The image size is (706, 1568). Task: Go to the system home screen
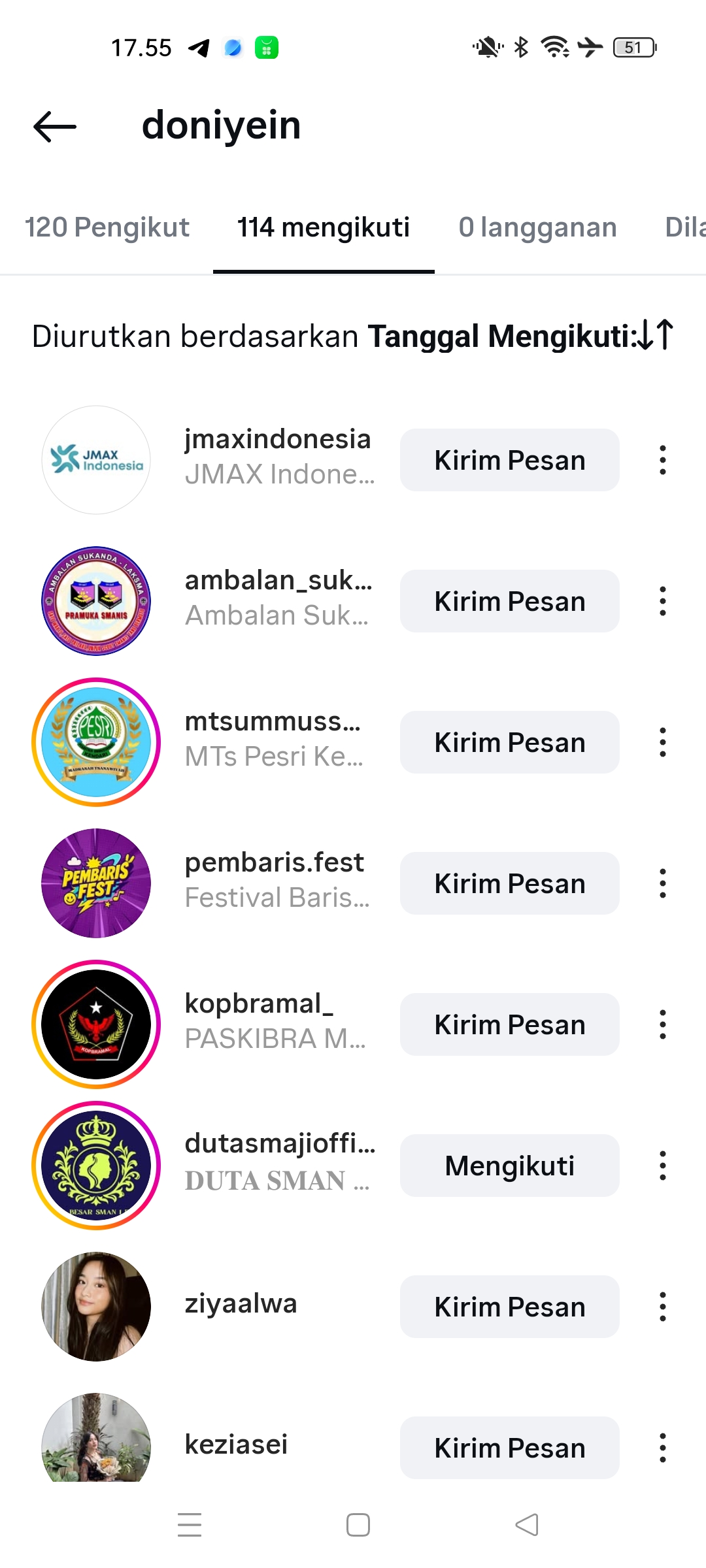(358, 1526)
